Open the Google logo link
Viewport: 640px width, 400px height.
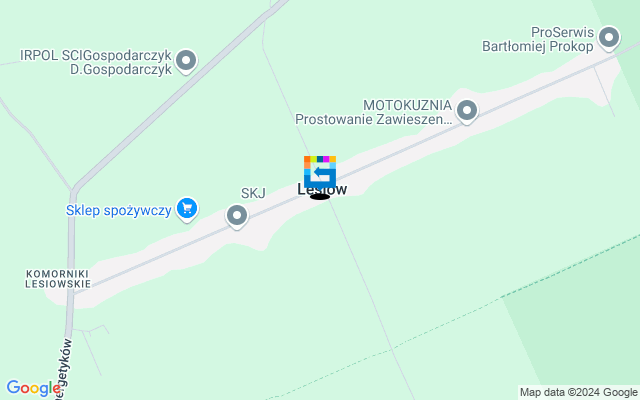pyautogui.click(x=33, y=388)
